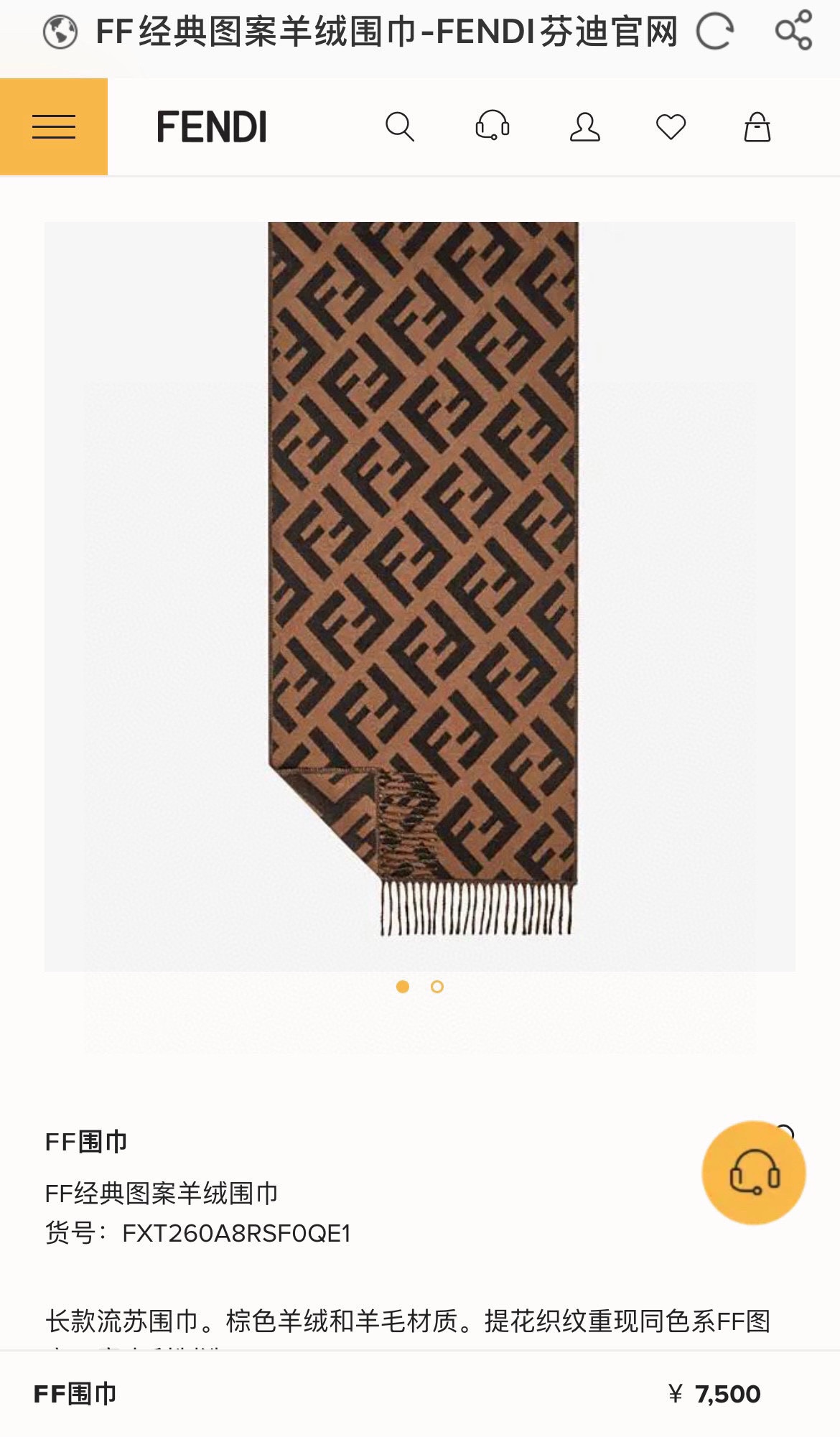The image size is (840, 1437).
Task: Share this product page
Action: pos(793,30)
